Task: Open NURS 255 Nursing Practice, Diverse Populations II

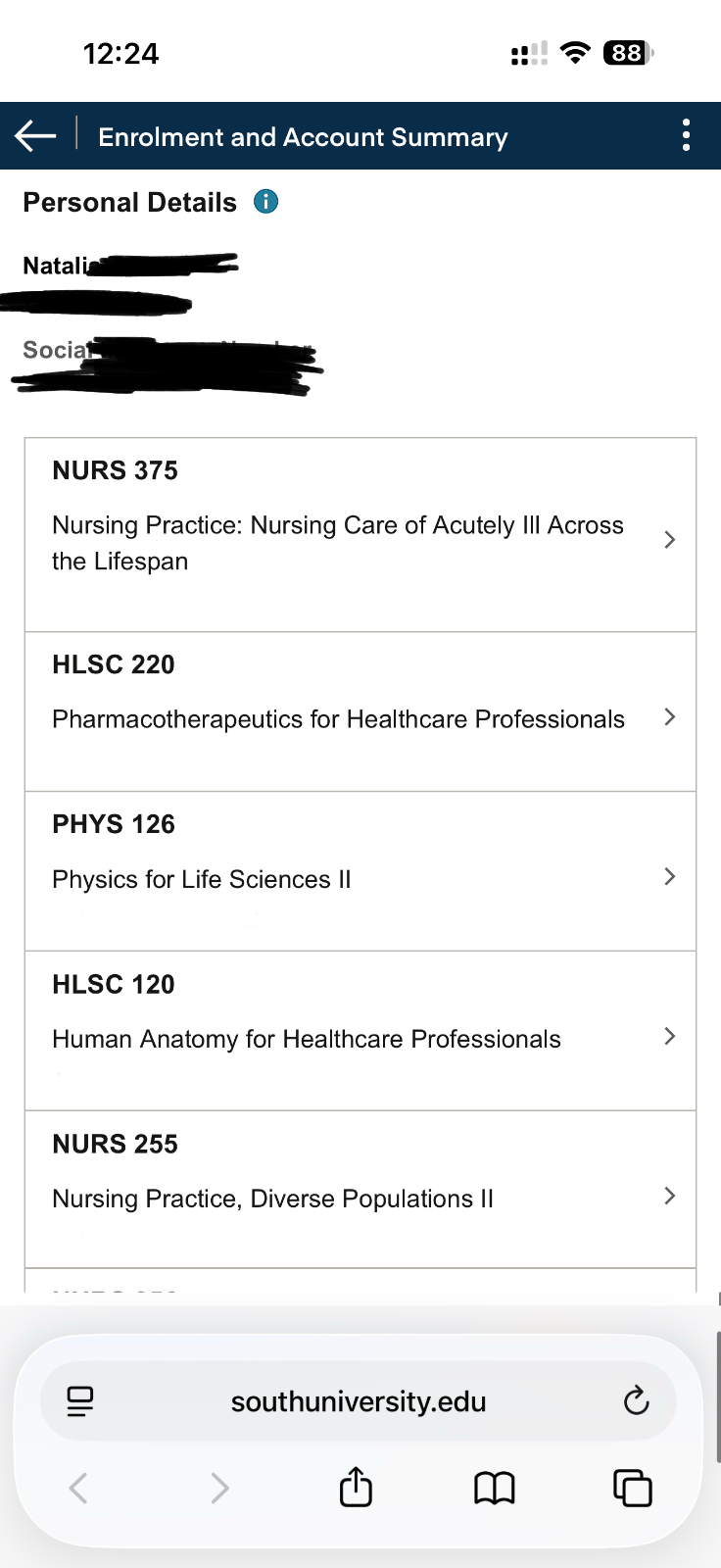Action: coord(360,1190)
